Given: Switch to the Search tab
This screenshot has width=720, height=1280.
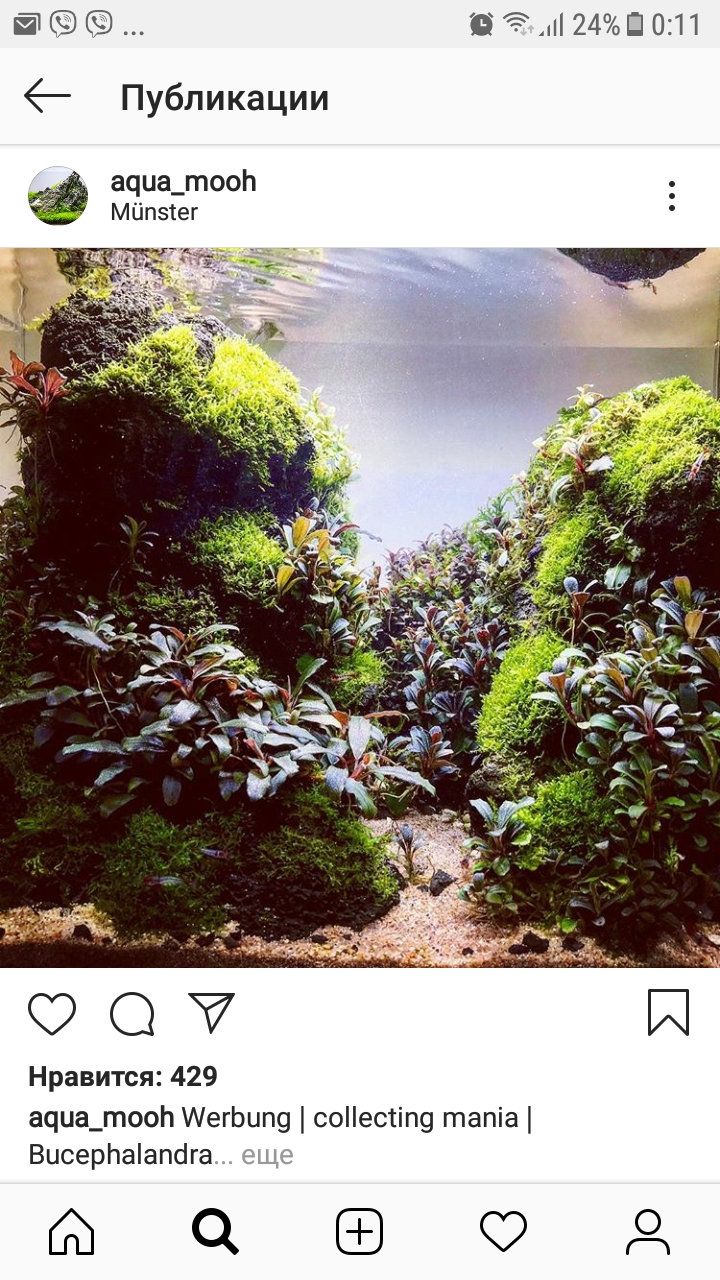Looking at the screenshot, I should (x=215, y=1231).
